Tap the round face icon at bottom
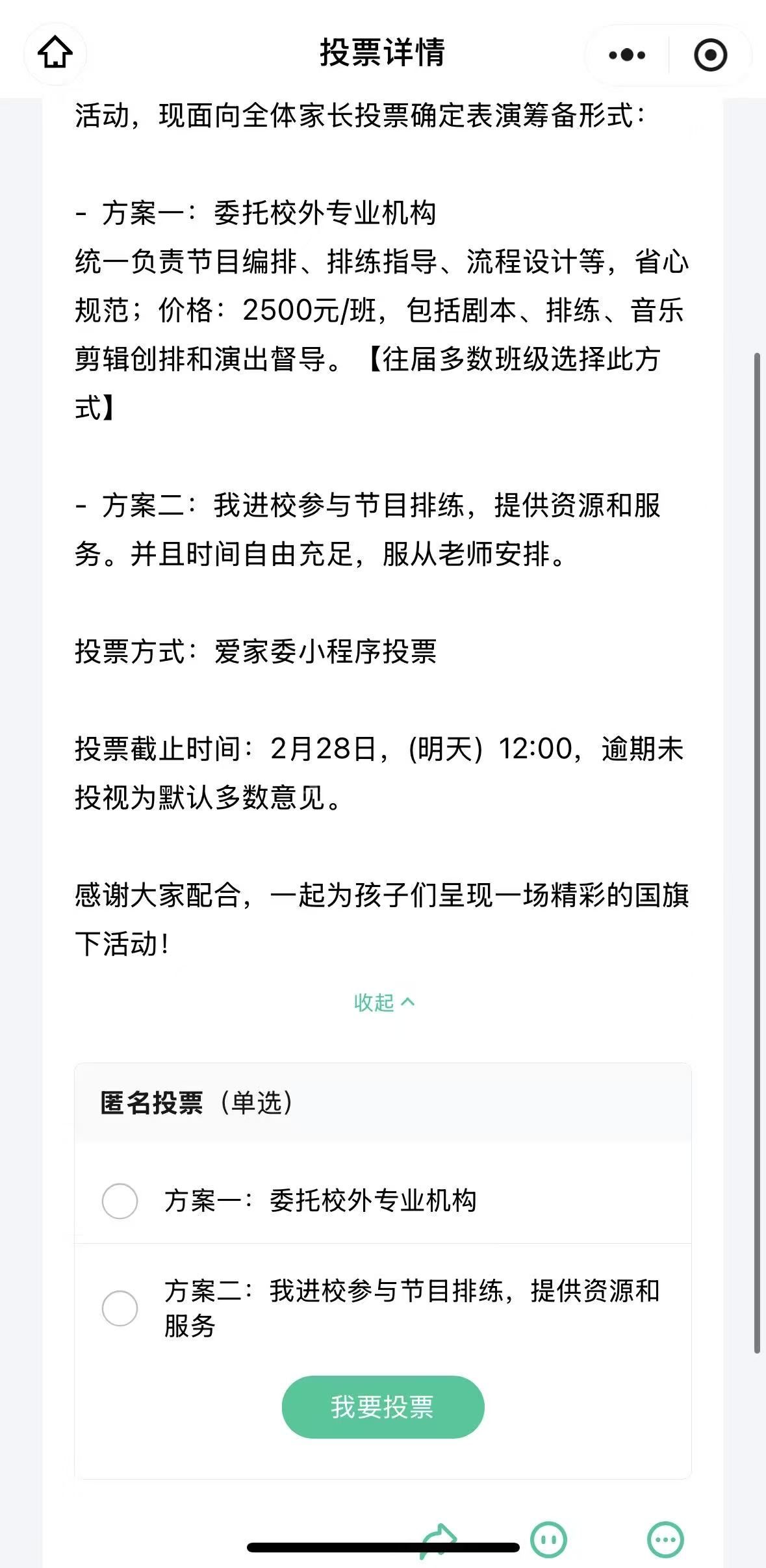The image size is (766, 1568). coord(549,1539)
